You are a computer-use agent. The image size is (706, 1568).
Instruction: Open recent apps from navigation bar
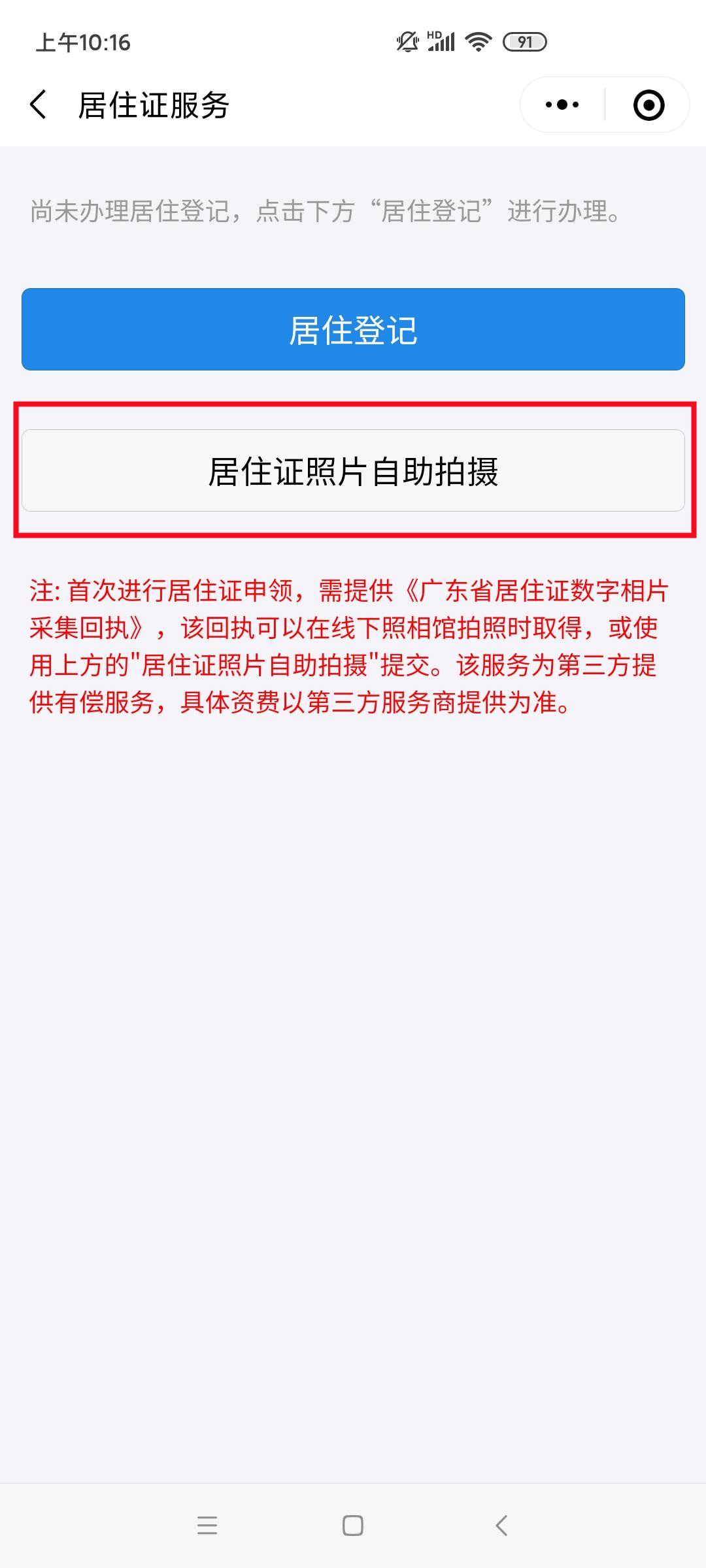point(207,1526)
